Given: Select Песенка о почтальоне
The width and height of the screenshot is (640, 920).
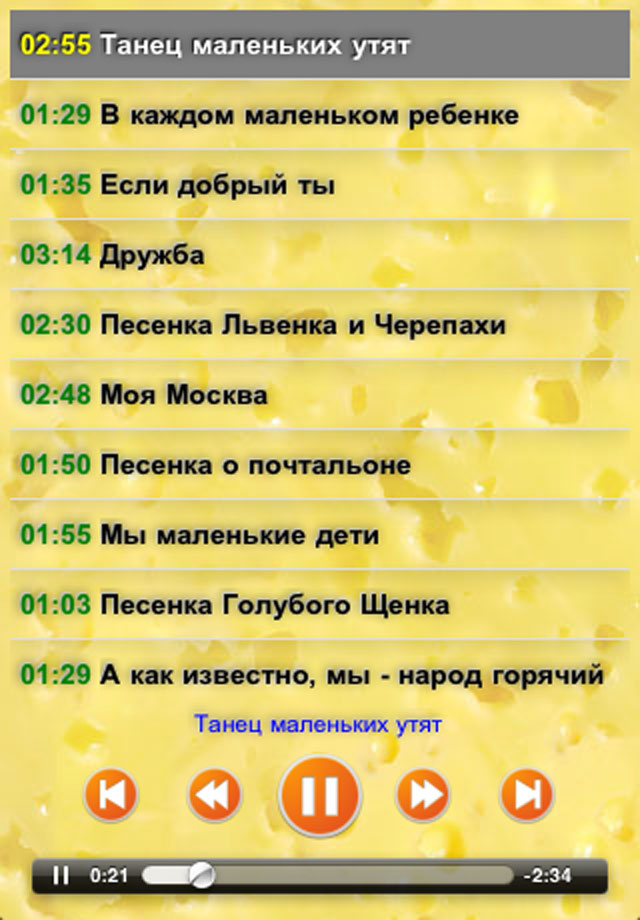Looking at the screenshot, I should click(x=320, y=465).
